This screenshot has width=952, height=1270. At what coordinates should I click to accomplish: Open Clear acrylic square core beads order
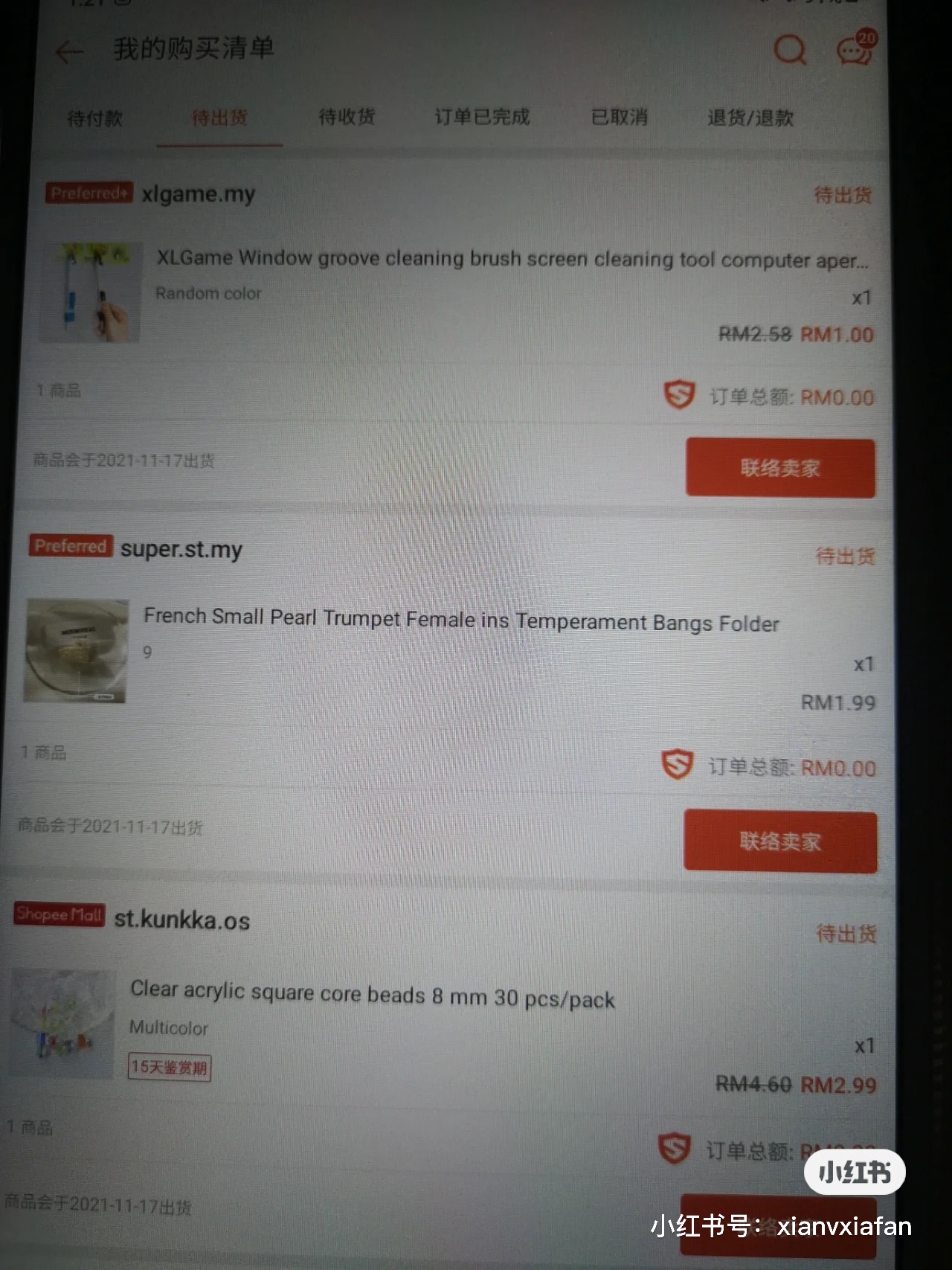(372, 995)
